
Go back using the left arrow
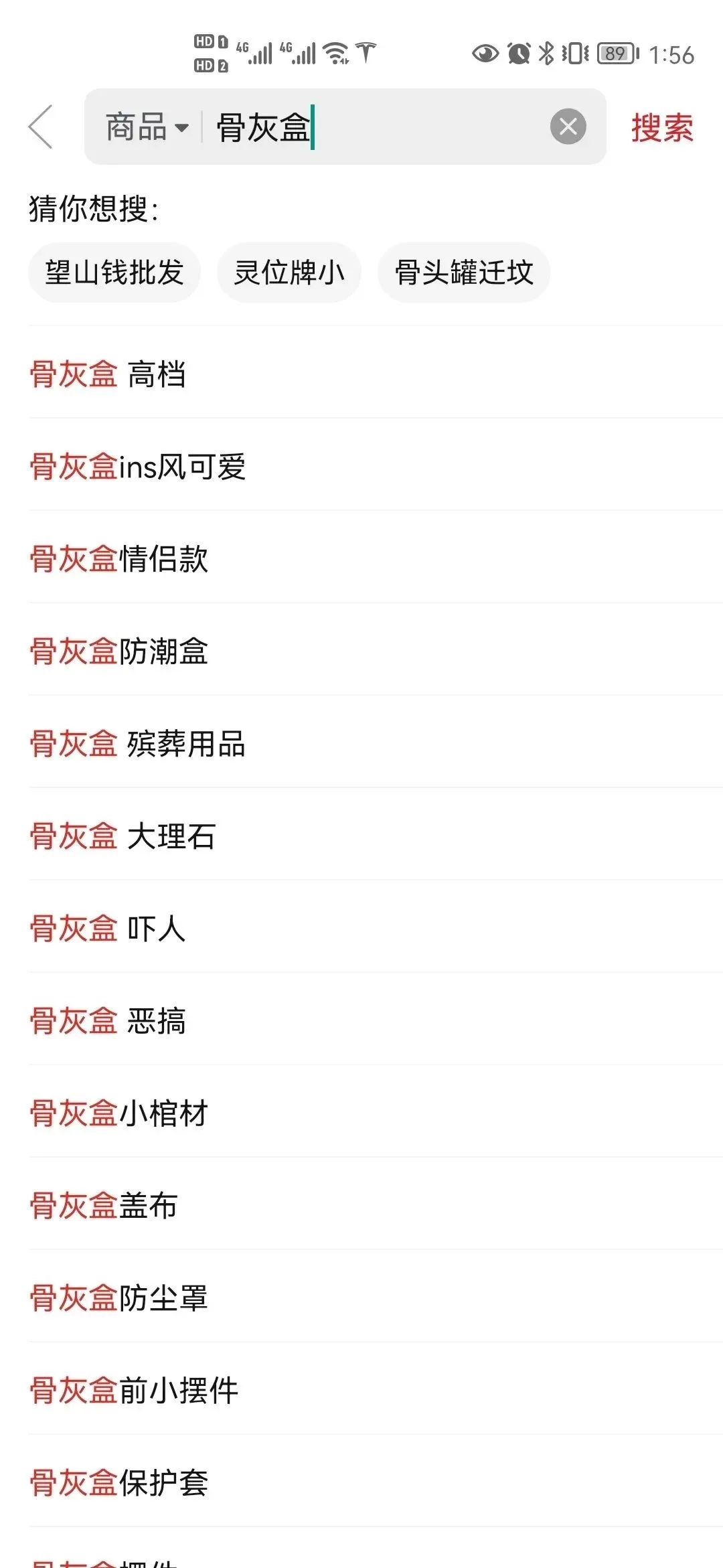(x=40, y=127)
